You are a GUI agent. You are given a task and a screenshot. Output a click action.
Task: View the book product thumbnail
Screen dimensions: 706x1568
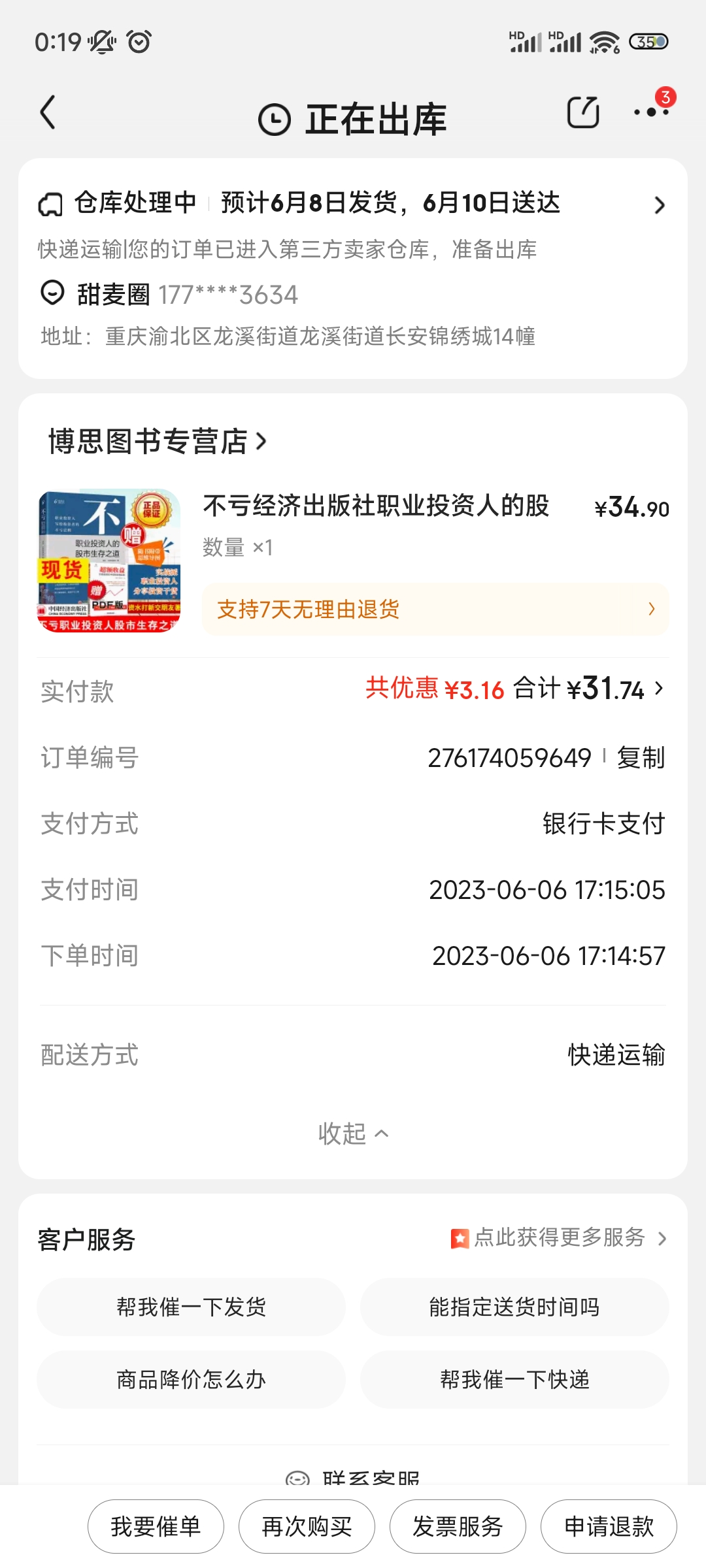point(109,561)
